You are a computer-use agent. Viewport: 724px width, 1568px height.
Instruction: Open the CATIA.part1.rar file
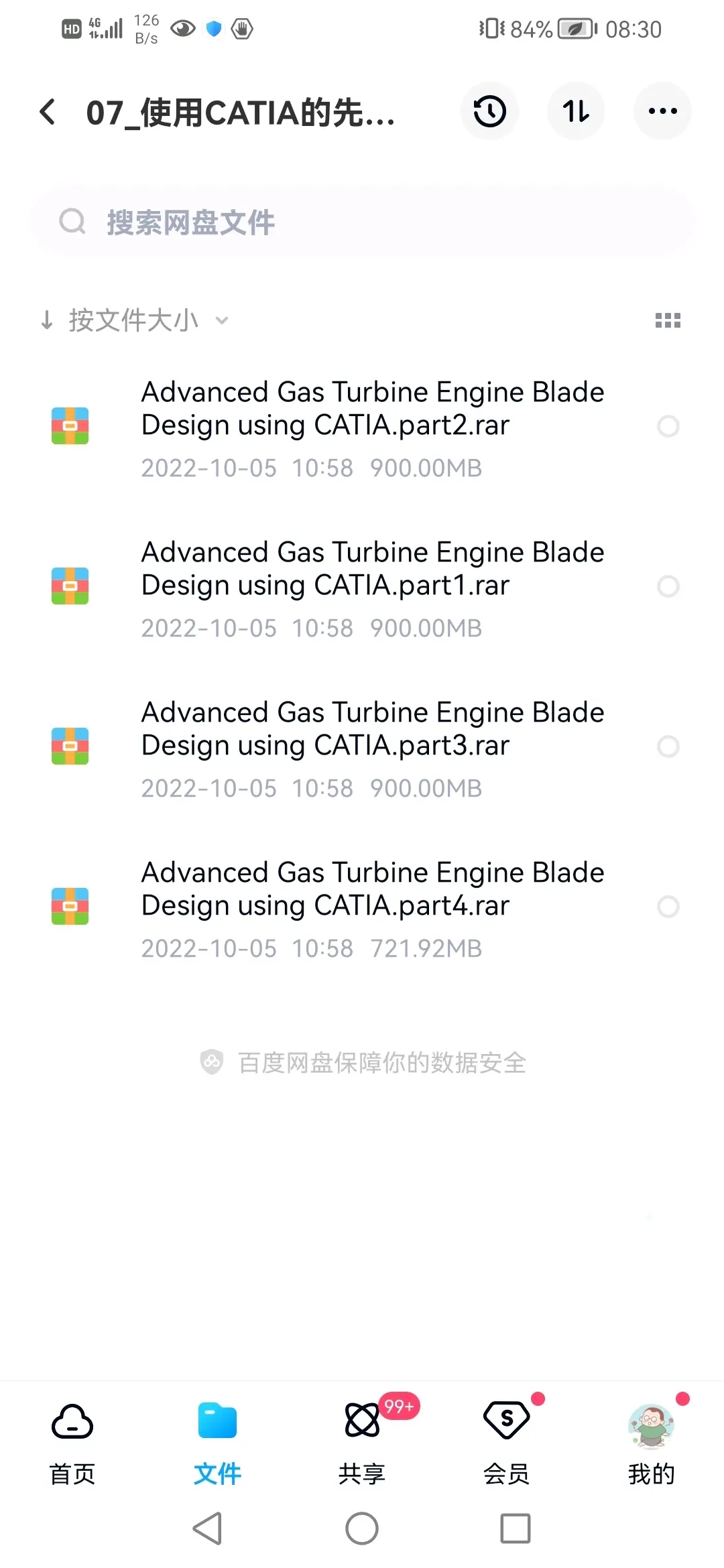coord(362,587)
